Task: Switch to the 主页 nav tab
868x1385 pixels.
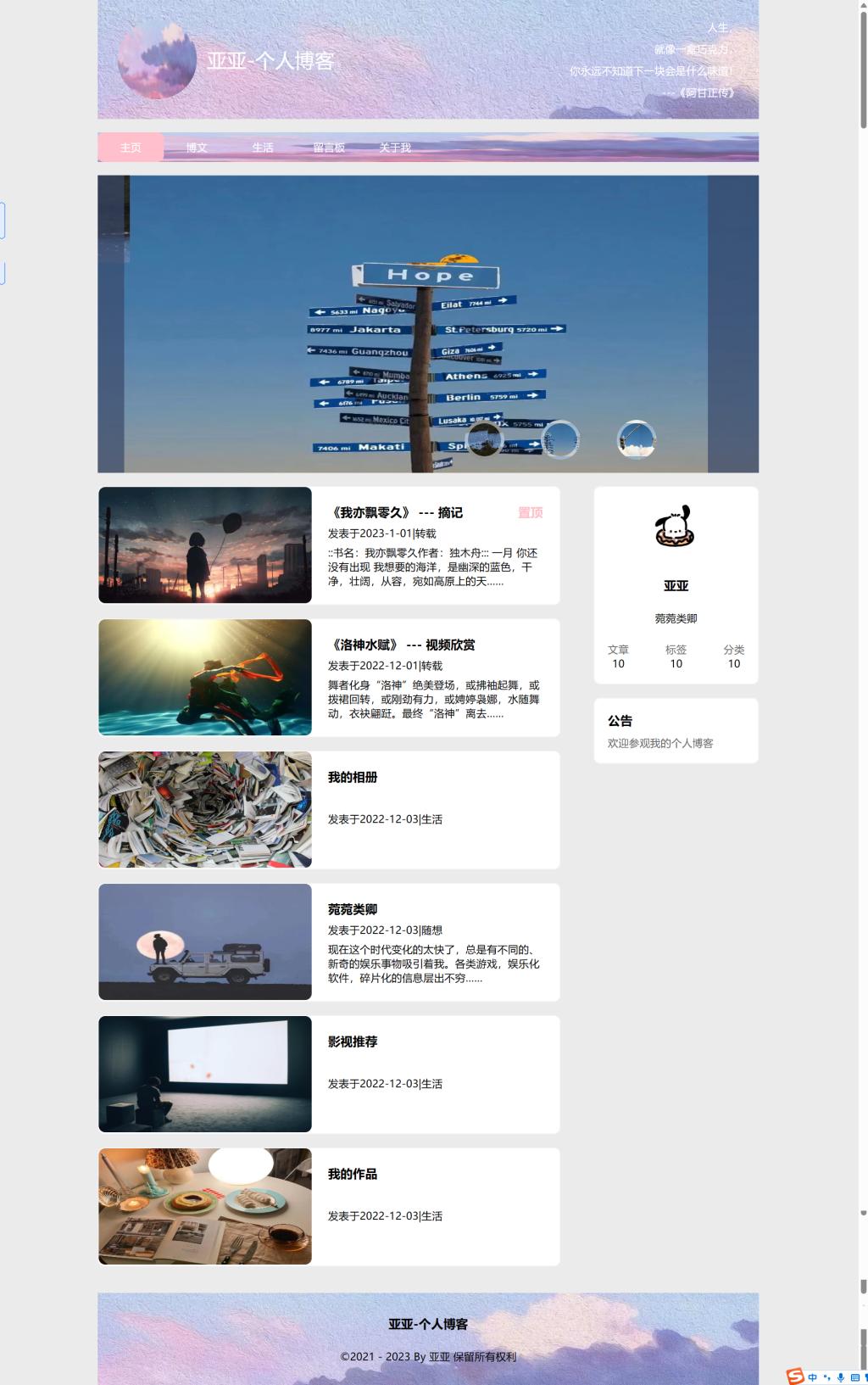Action: point(131,148)
